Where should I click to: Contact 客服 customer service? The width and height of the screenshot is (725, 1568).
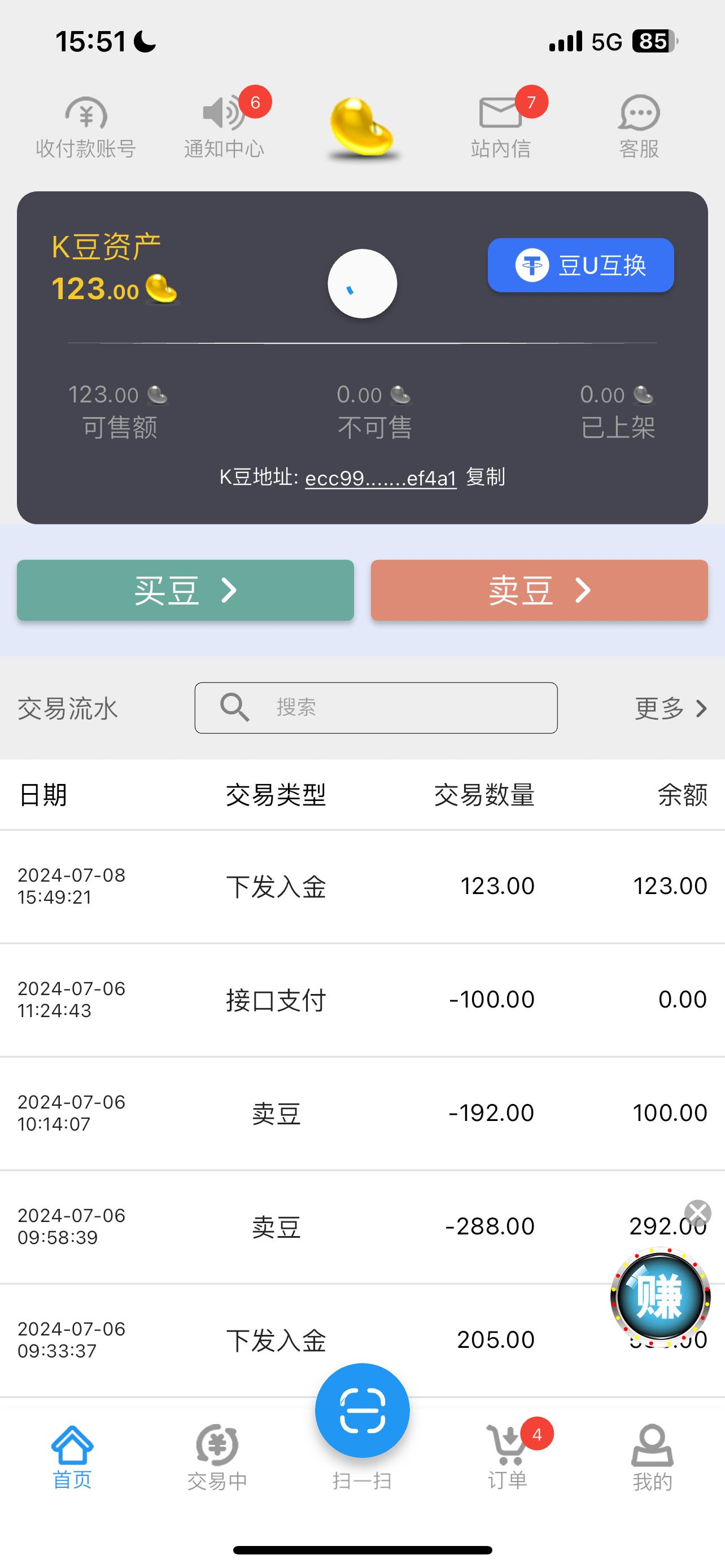[639, 126]
